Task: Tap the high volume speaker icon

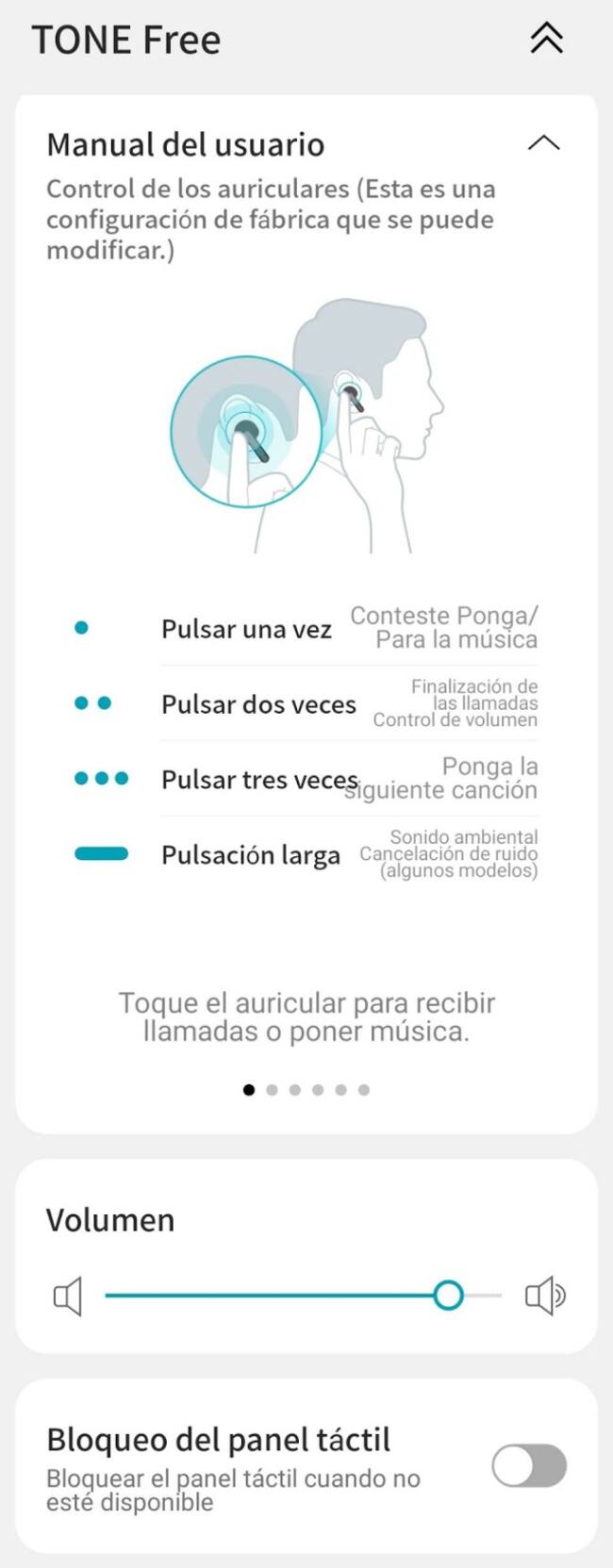Action: point(544,1296)
